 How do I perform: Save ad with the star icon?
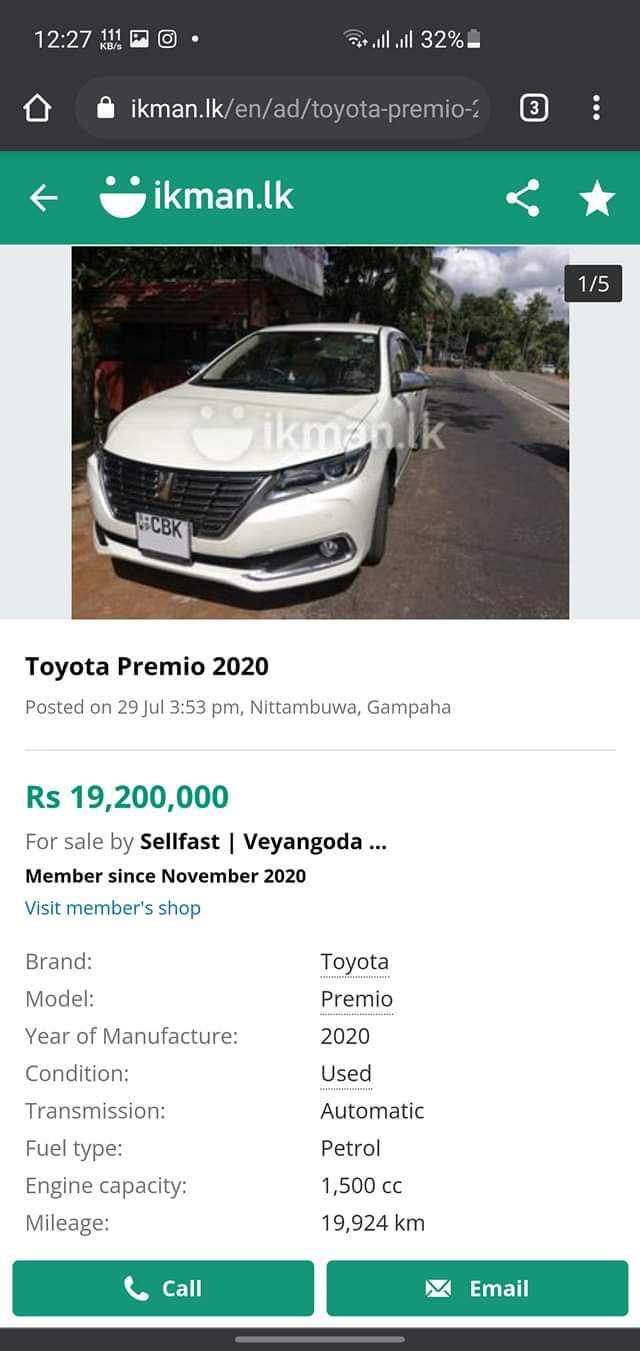pos(597,198)
